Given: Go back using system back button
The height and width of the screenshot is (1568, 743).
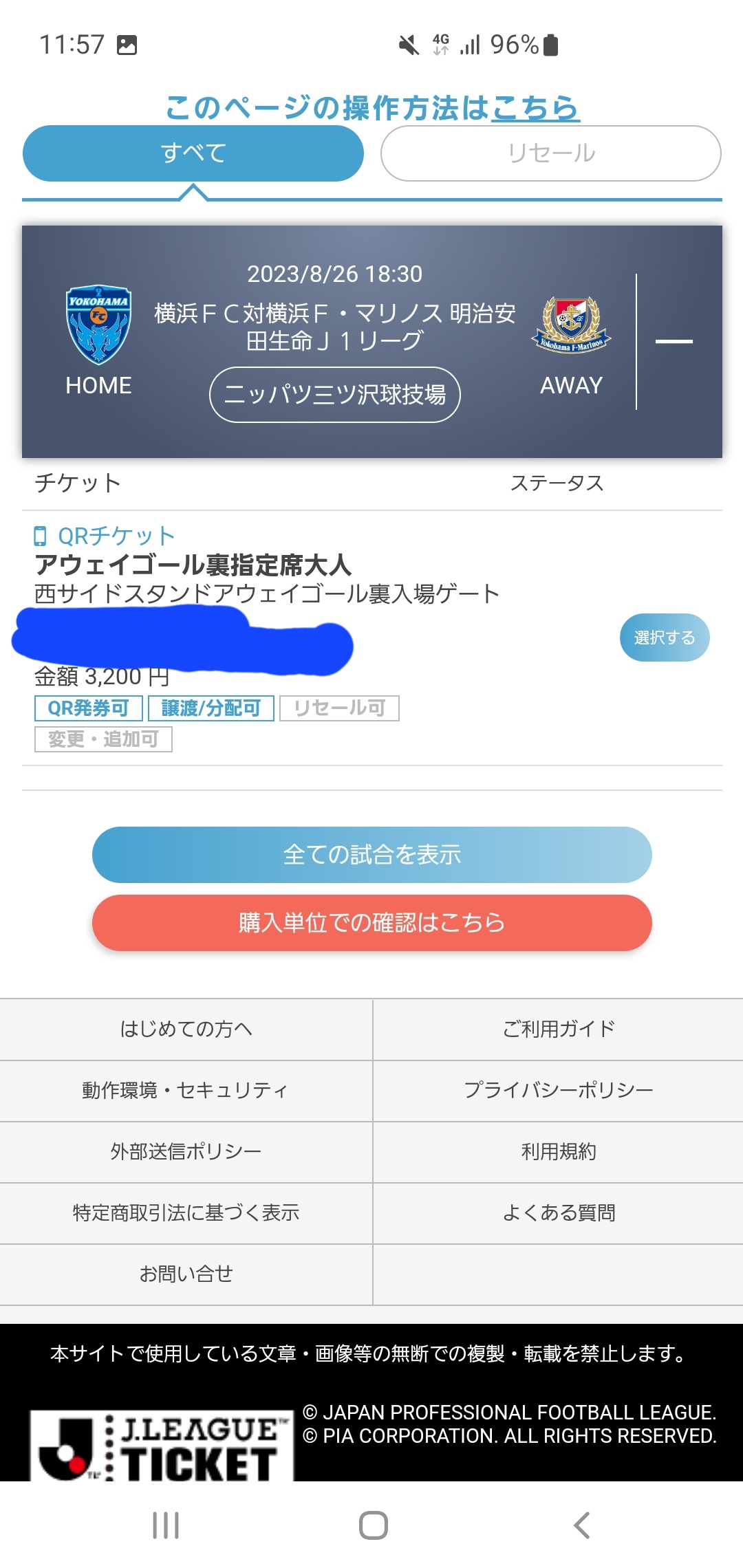Looking at the screenshot, I should [581, 1525].
